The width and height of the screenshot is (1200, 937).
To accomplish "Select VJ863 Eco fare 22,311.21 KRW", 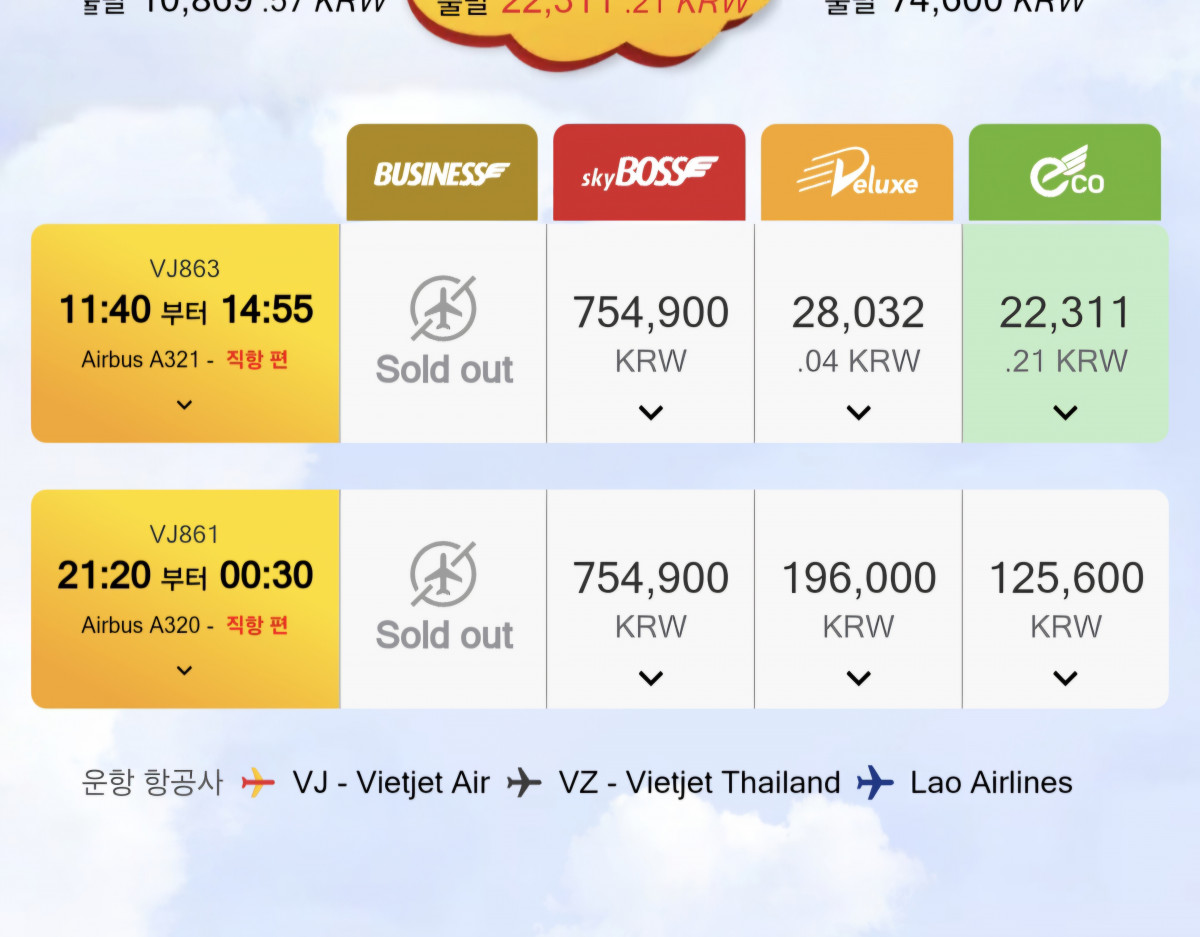I will [x=1065, y=333].
